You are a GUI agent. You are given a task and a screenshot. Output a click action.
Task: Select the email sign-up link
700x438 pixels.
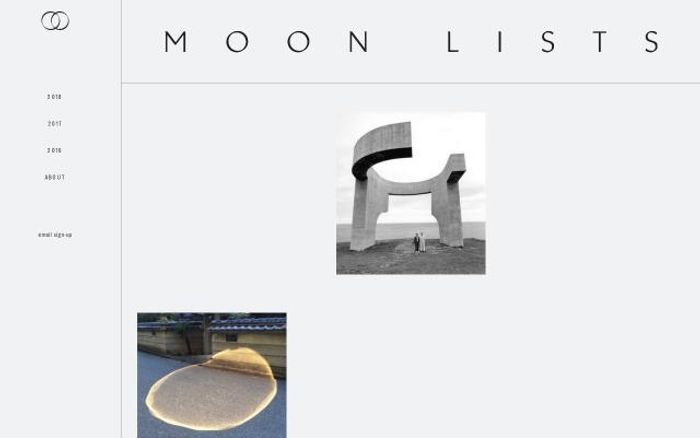click(x=55, y=235)
